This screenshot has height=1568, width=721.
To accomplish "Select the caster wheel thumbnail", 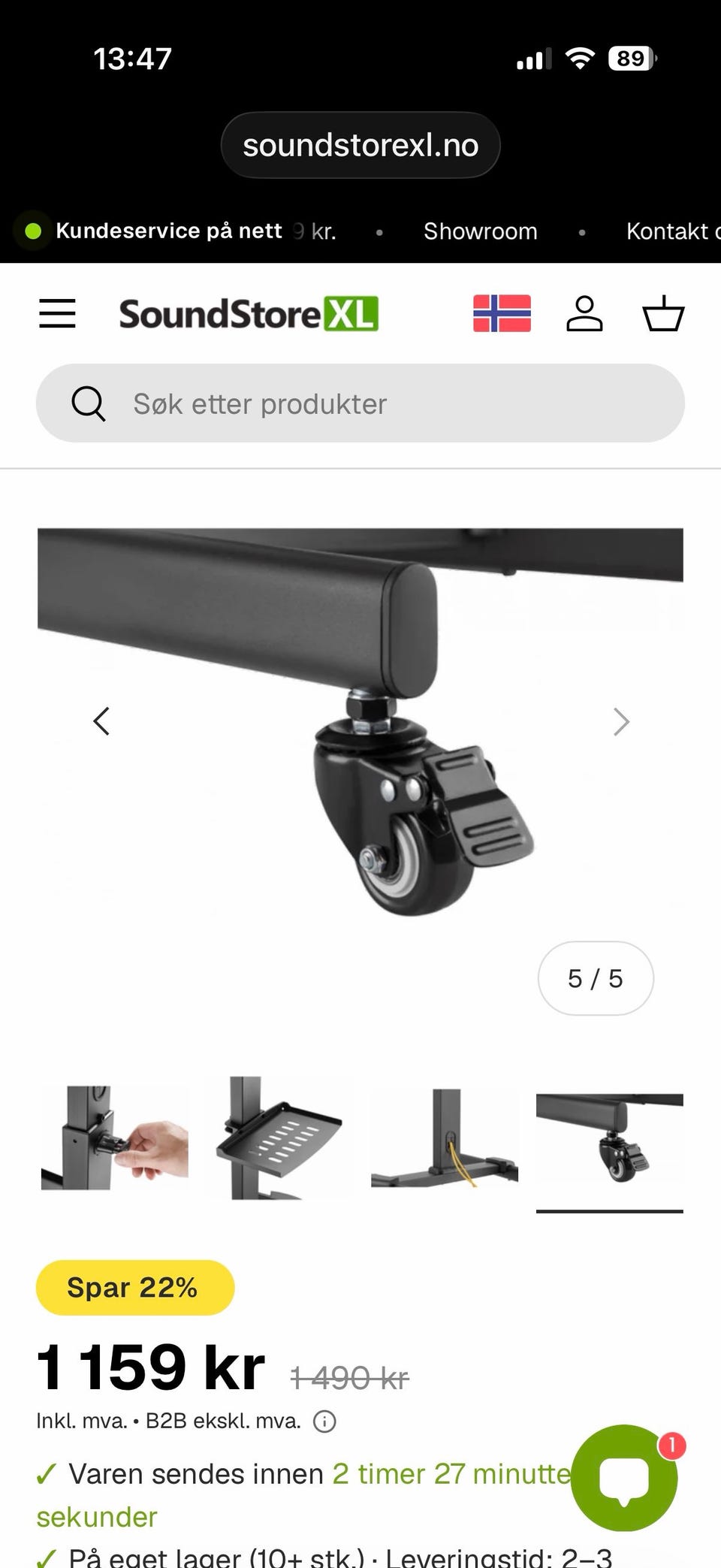I will tap(609, 1137).
